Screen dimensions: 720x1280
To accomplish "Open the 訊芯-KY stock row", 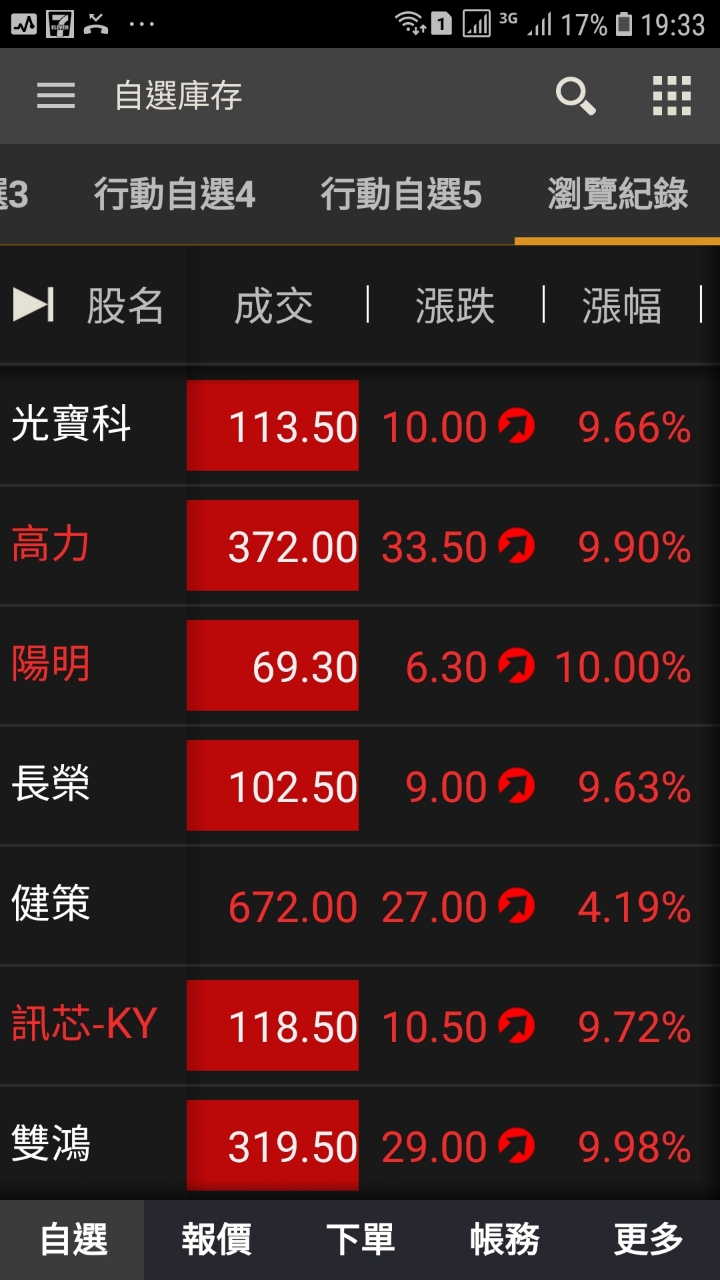I will pos(360,1026).
